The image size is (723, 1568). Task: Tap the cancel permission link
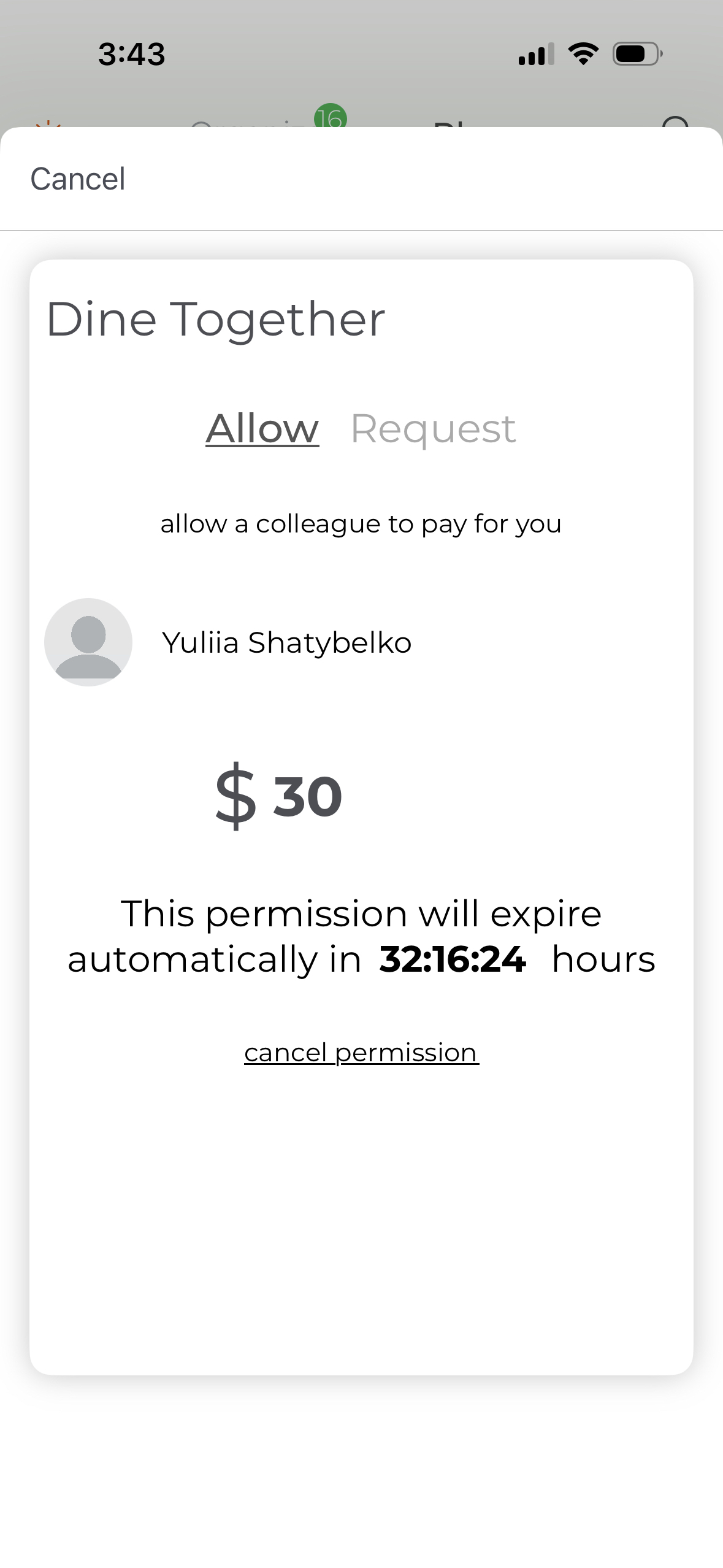361,1053
